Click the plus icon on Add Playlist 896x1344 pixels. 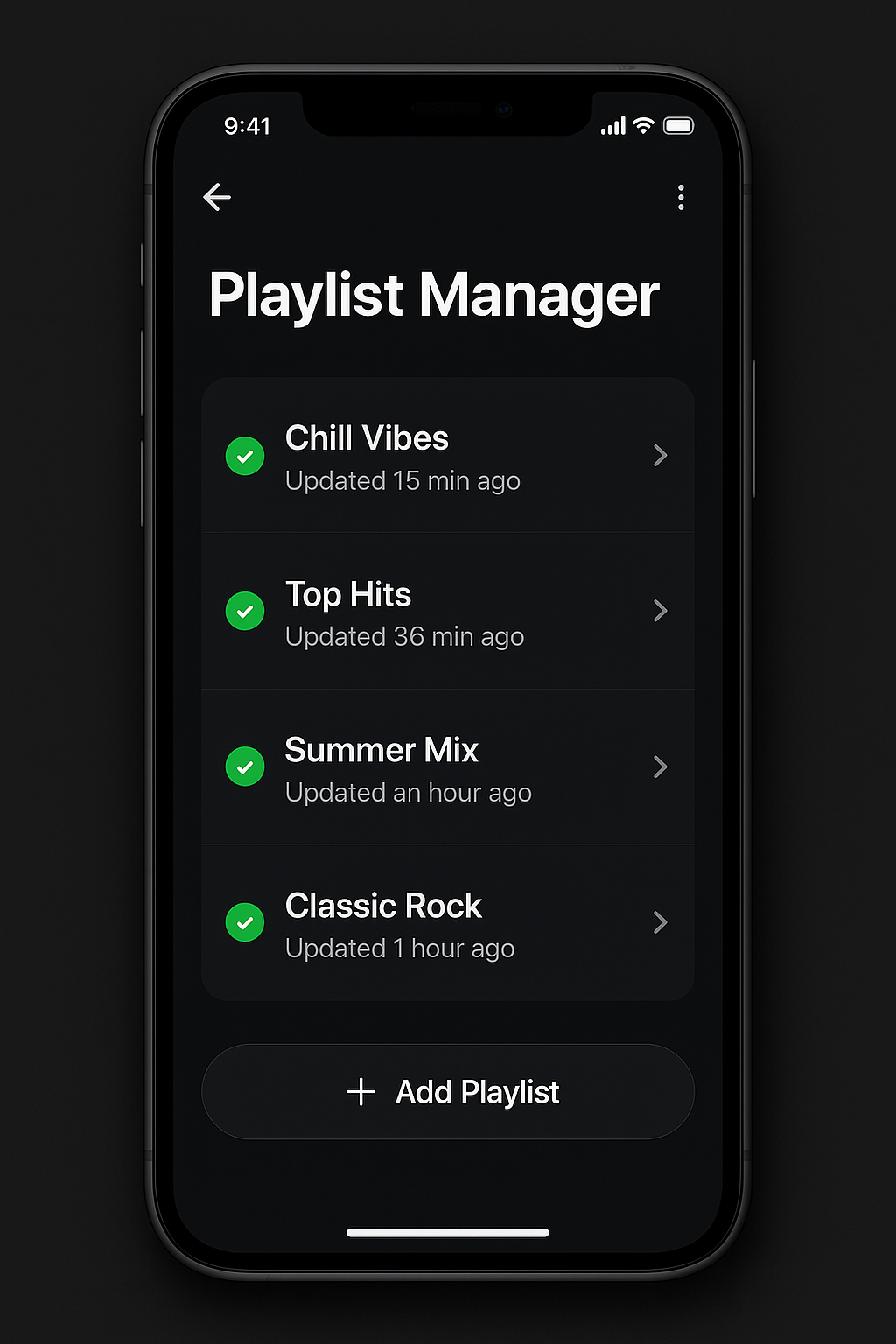tap(361, 1092)
